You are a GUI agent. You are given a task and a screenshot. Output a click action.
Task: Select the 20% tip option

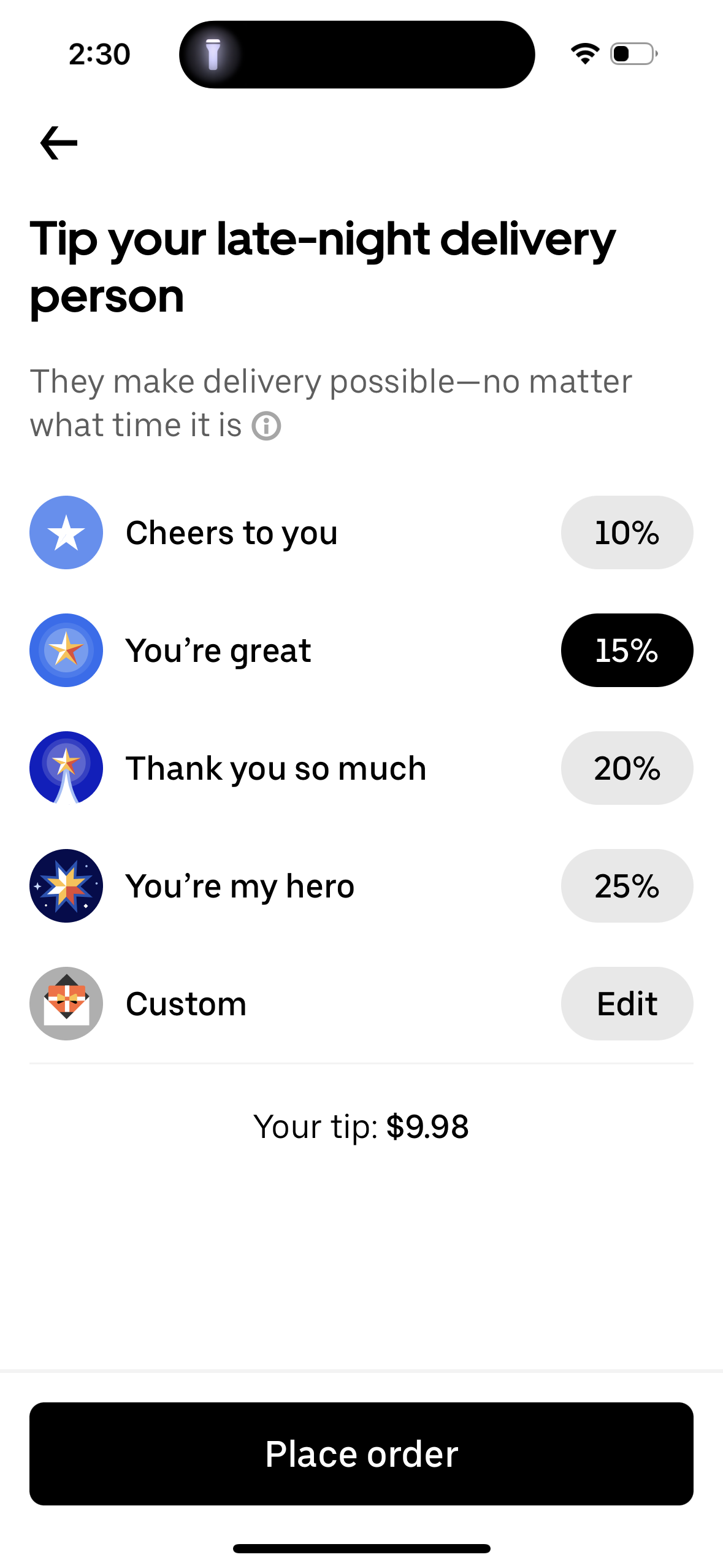pyautogui.click(x=627, y=768)
